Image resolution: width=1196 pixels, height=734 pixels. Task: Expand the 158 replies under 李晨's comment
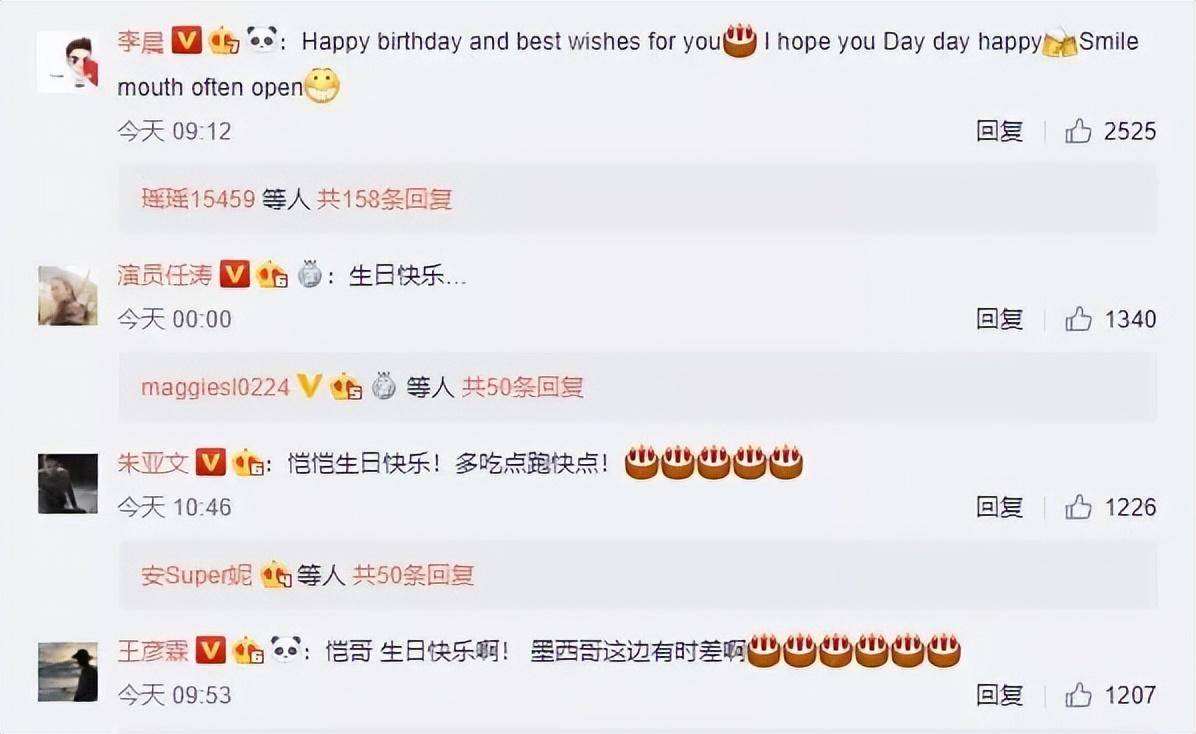click(x=384, y=199)
